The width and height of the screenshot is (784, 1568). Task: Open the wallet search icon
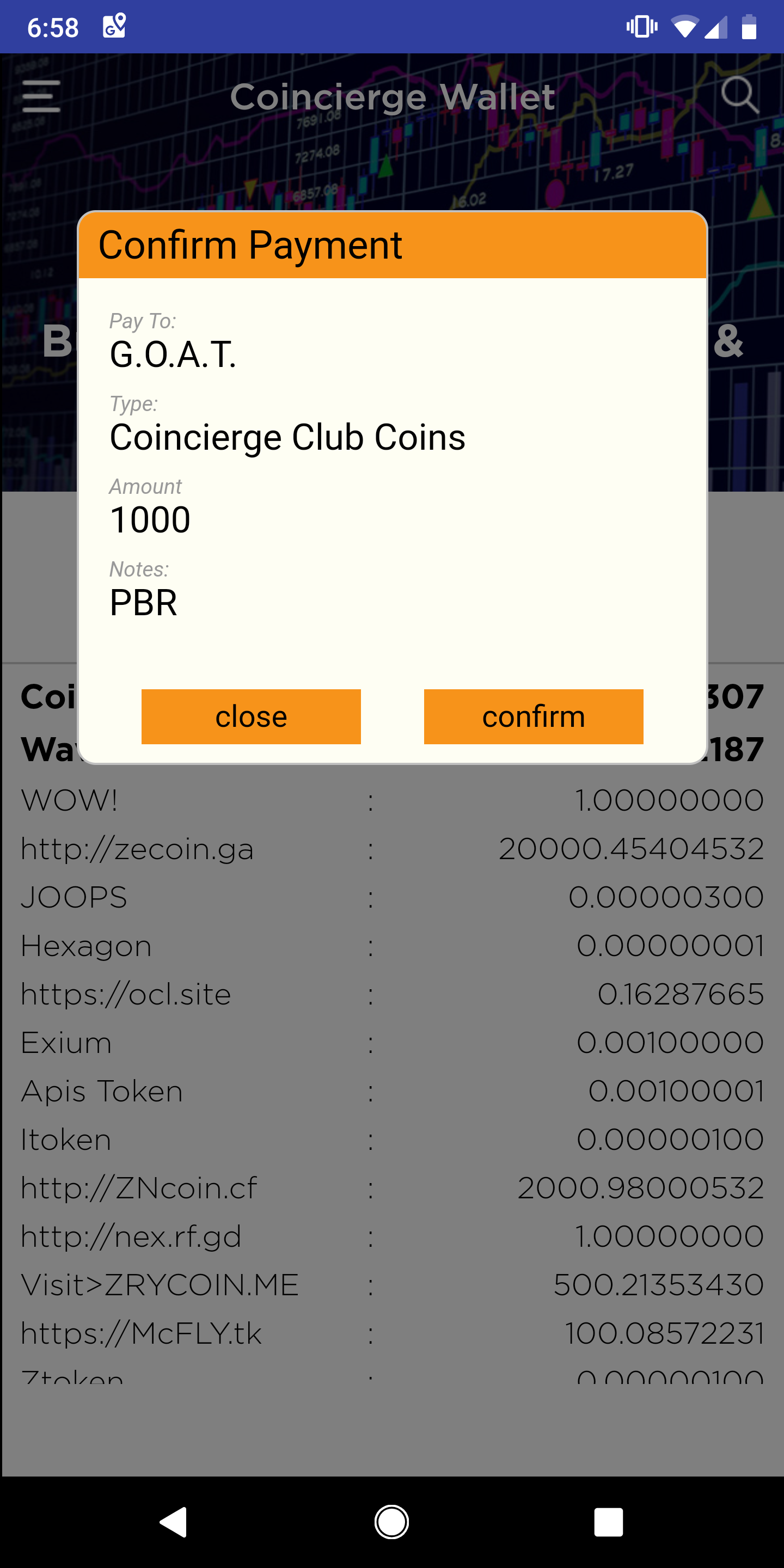[x=739, y=96]
